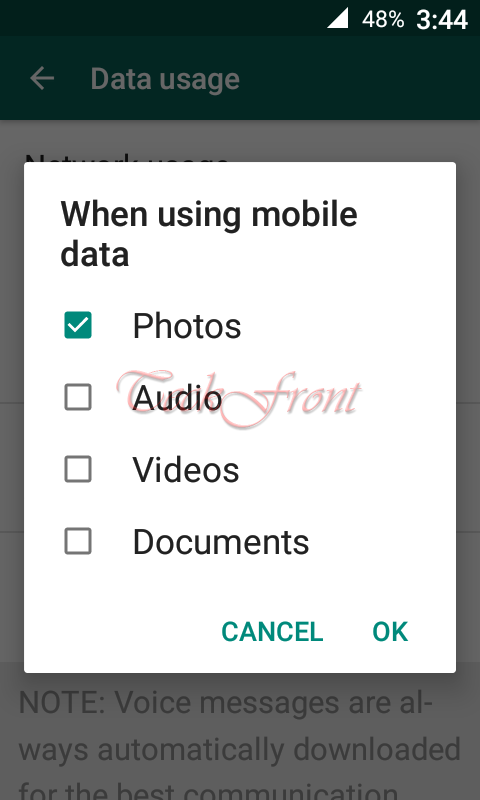Enable the Audio checkbox
The width and height of the screenshot is (480, 800).
[x=78, y=397]
